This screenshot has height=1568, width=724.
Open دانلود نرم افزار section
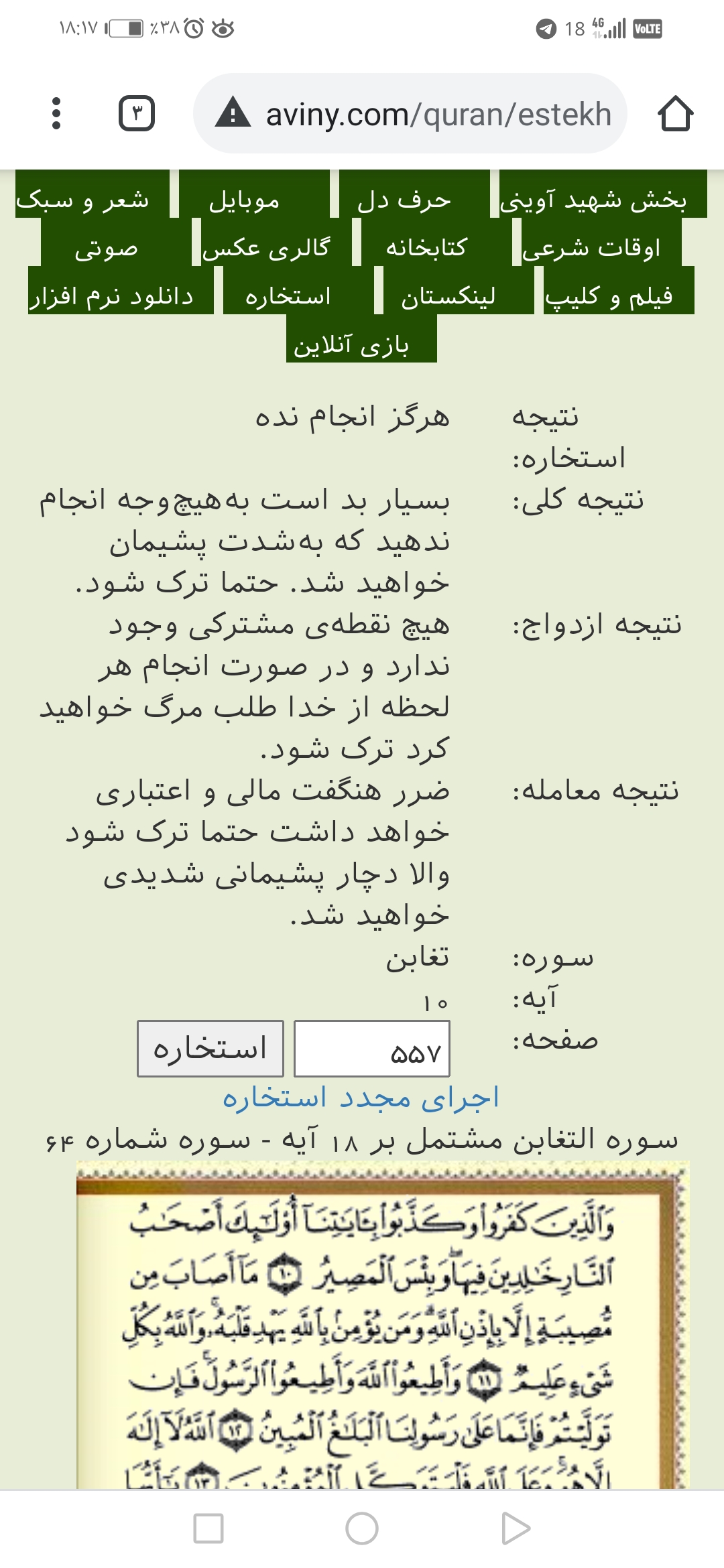[111, 296]
